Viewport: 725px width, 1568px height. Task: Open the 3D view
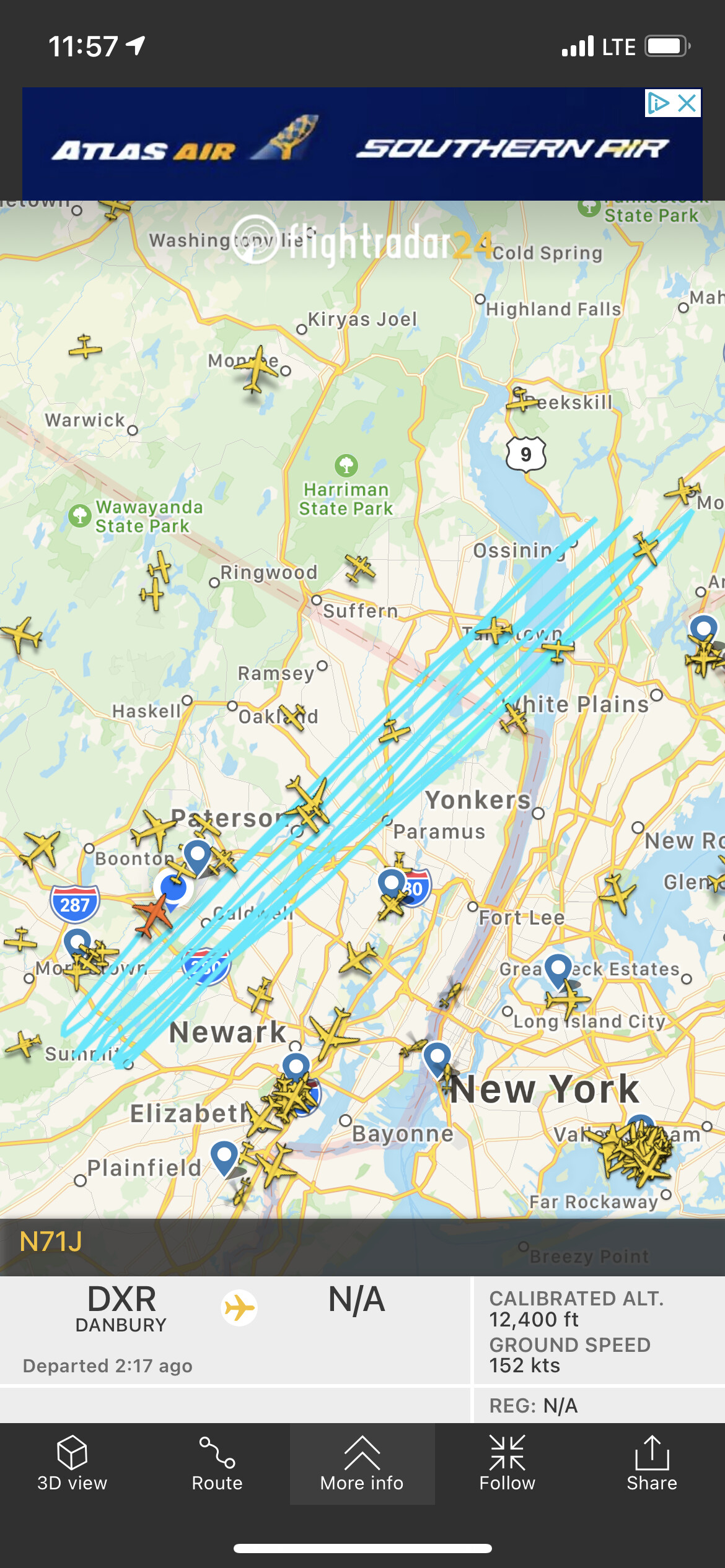point(72,1463)
